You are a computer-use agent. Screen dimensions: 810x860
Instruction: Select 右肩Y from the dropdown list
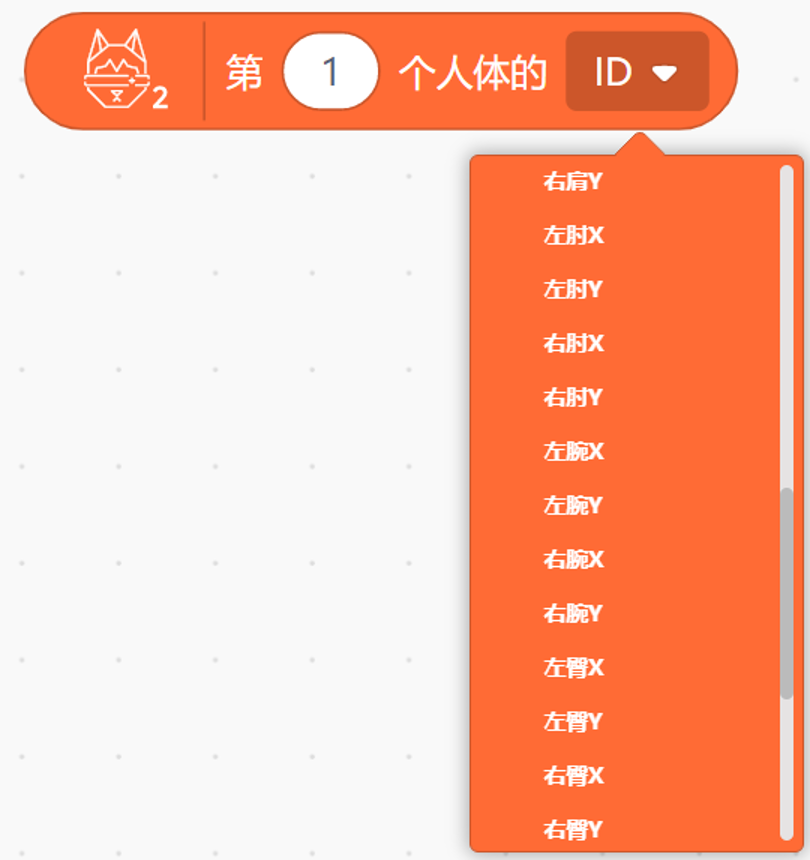573,182
